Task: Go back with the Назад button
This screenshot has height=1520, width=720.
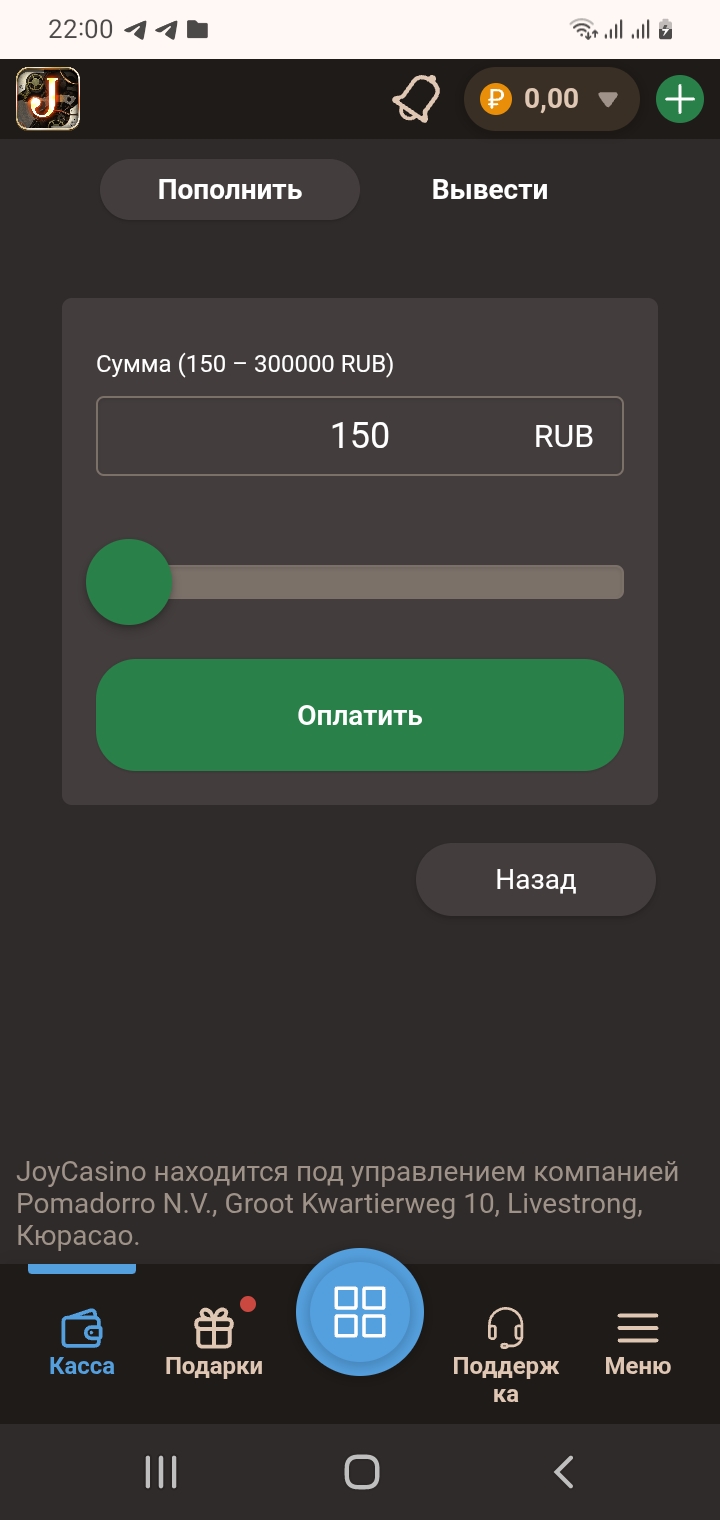Action: (536, 880)
